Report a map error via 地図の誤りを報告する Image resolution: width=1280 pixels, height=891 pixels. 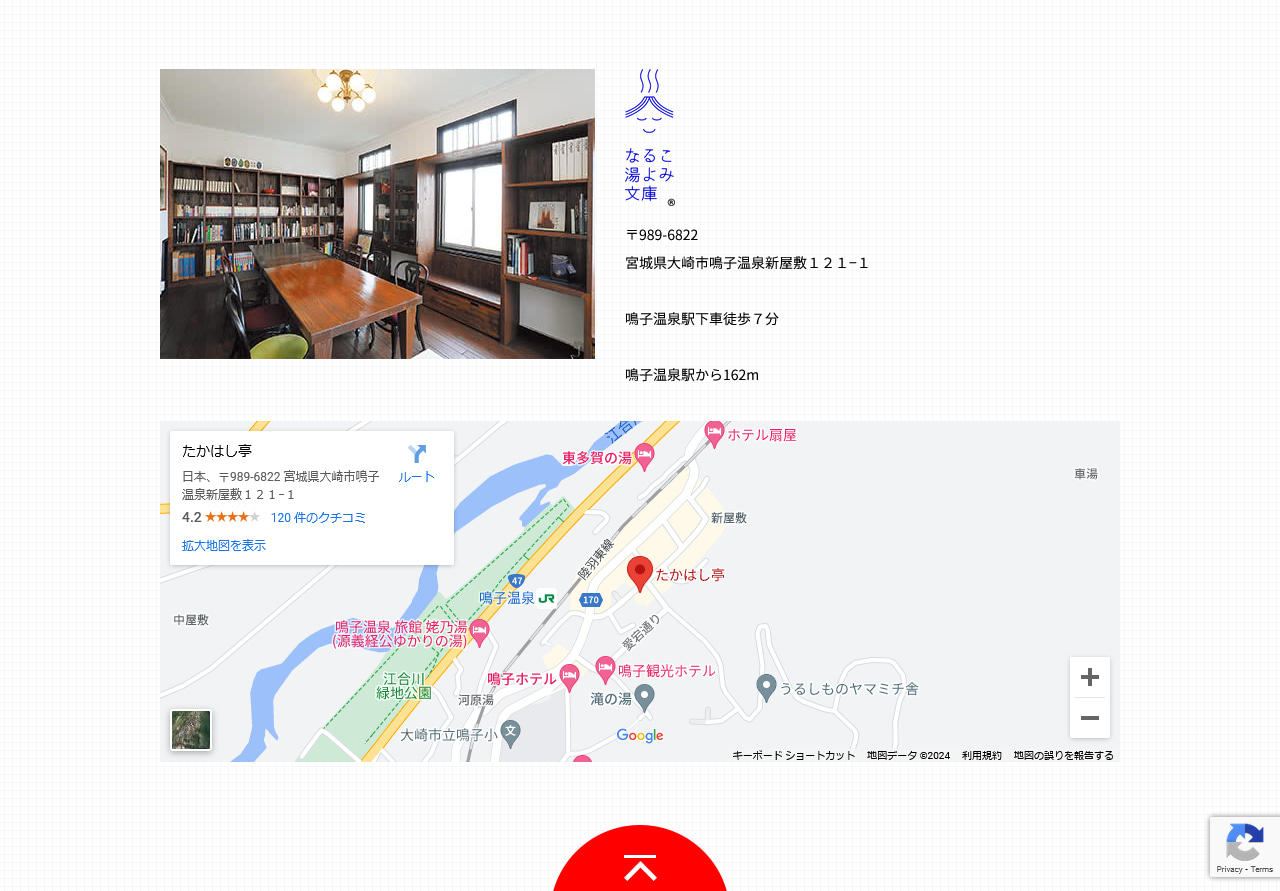(1063, 755)
